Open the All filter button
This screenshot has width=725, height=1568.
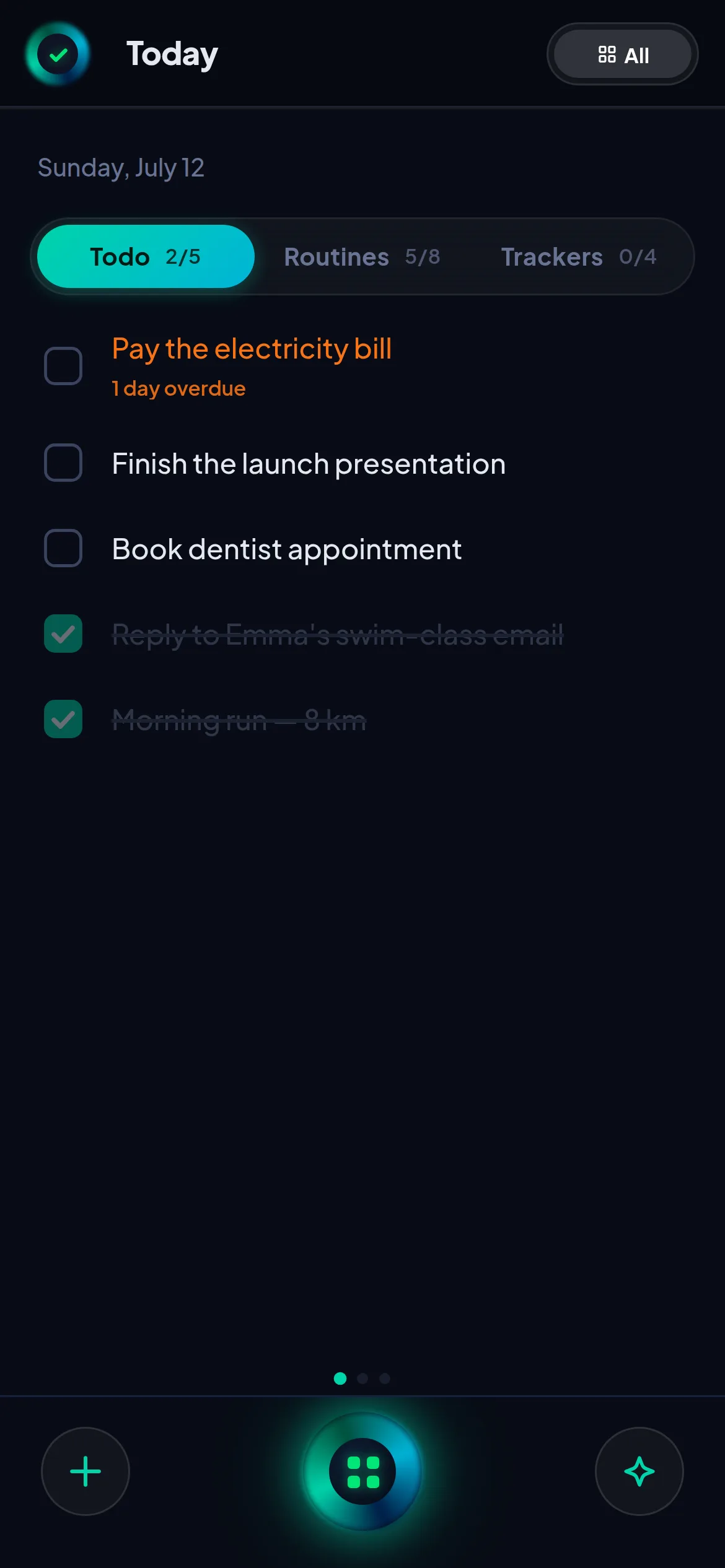[622, 54]
